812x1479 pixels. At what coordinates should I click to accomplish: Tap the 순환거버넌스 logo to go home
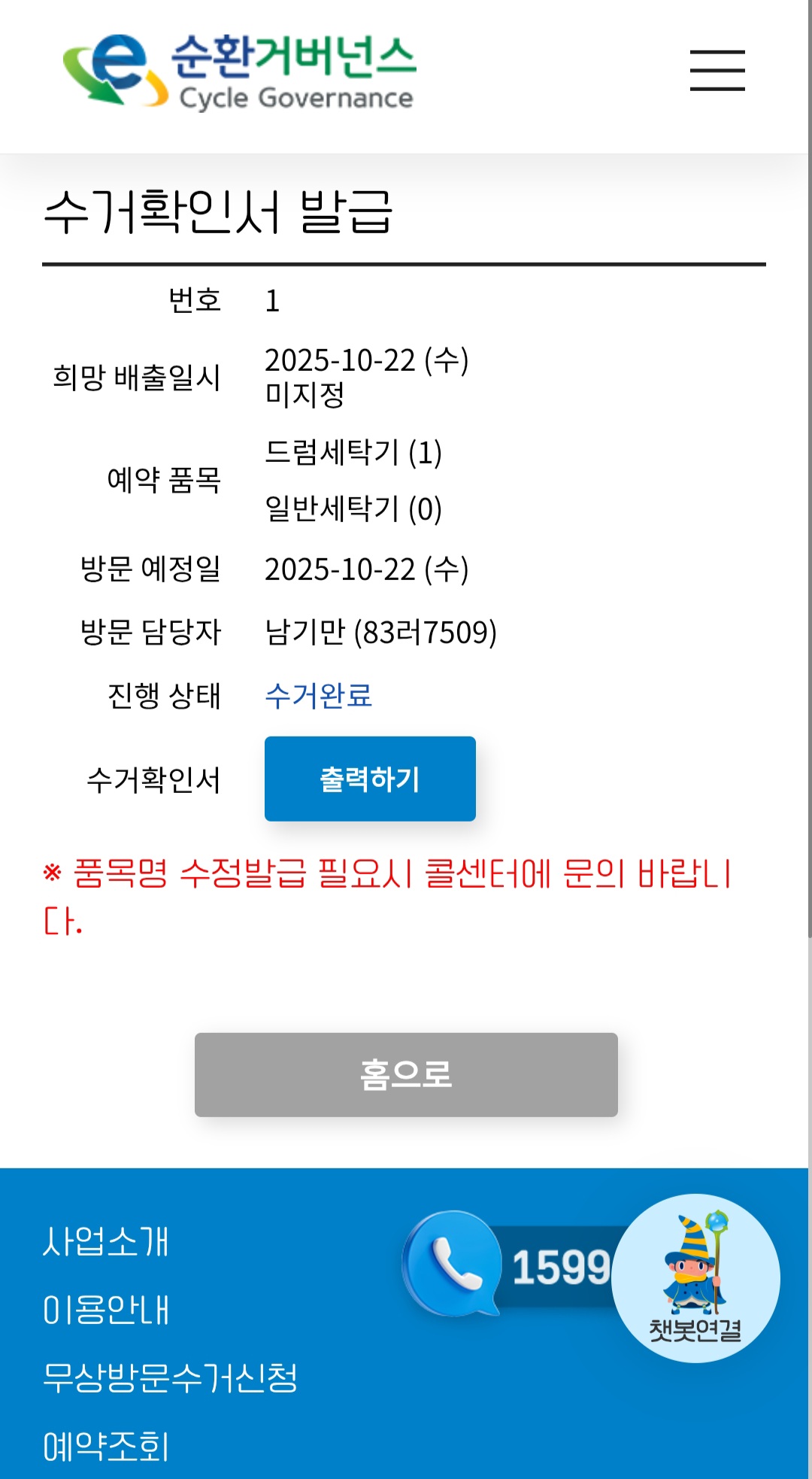click(241, 71)
